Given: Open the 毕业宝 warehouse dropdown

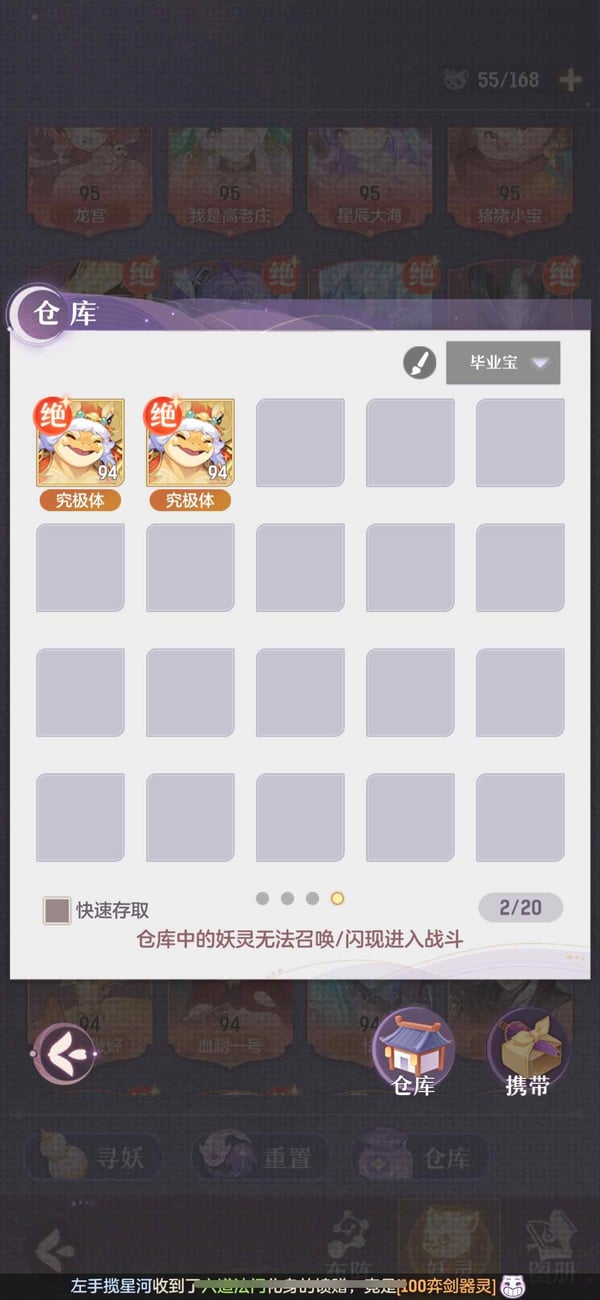Looking at the screenshot, I should (x=503, y=363).
